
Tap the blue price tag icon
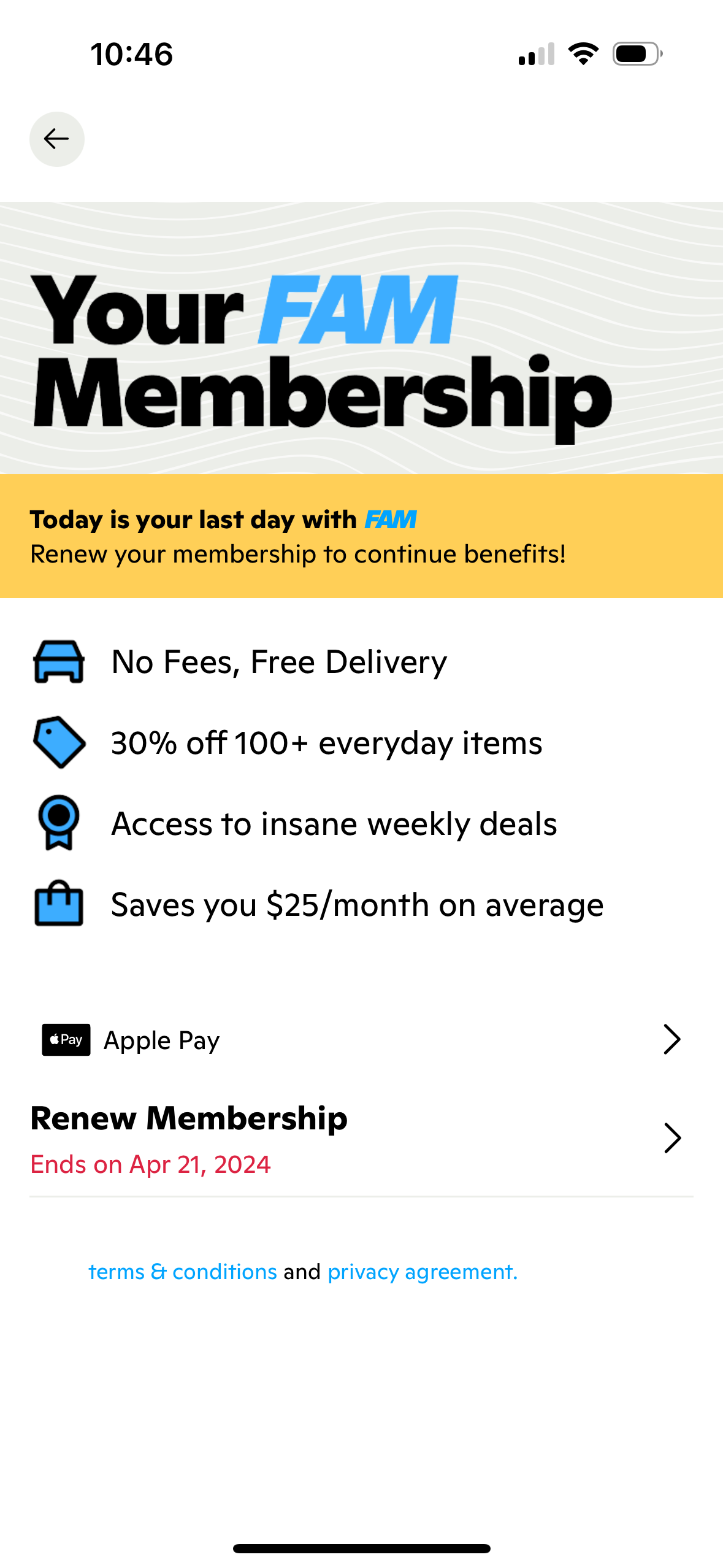pos(59,742)
